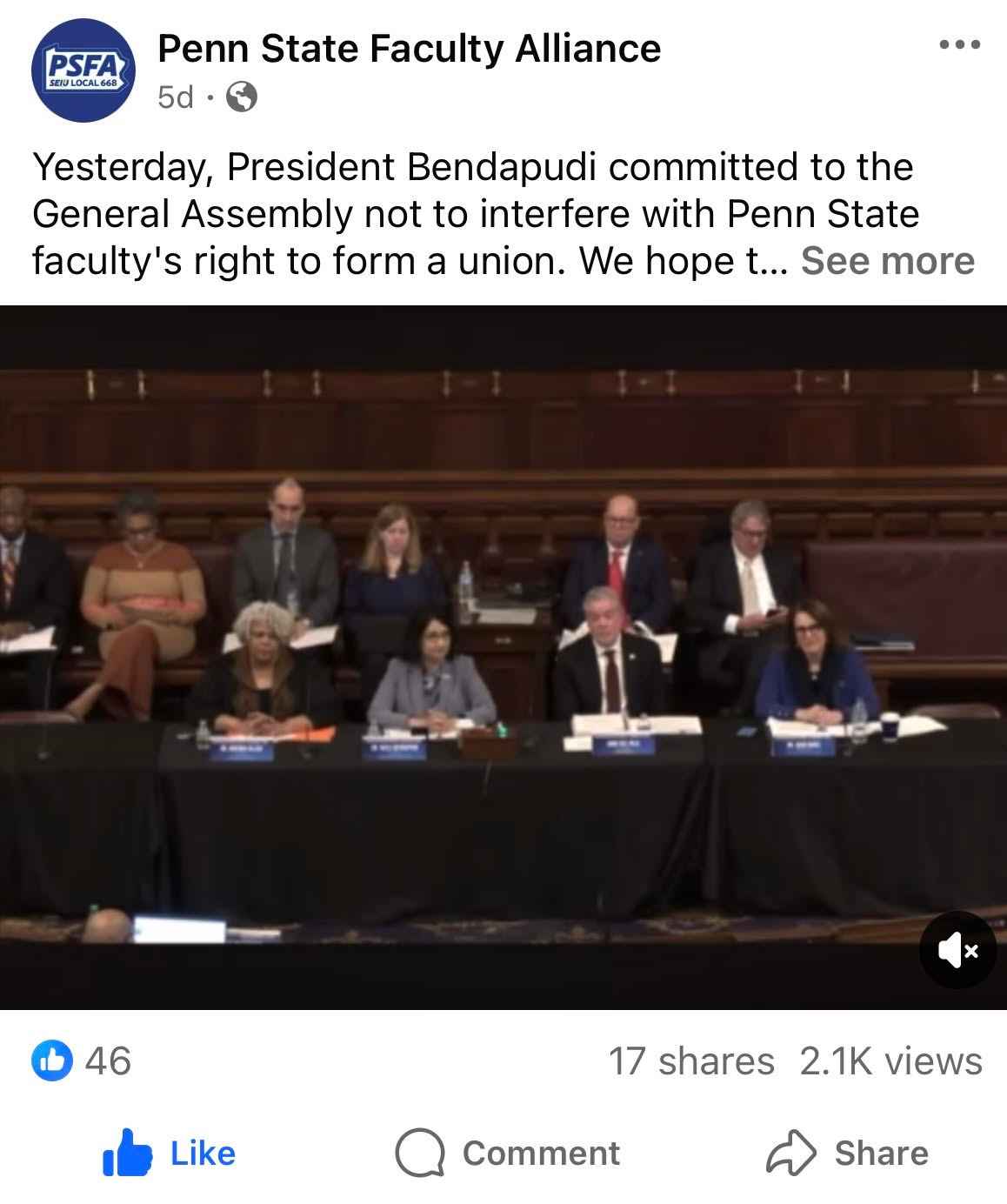Image resolution: width=1007 pixels, height=1204 pixels.
Task: Open the Penn State Faculty Alliance page name
Action: (409, 48)
